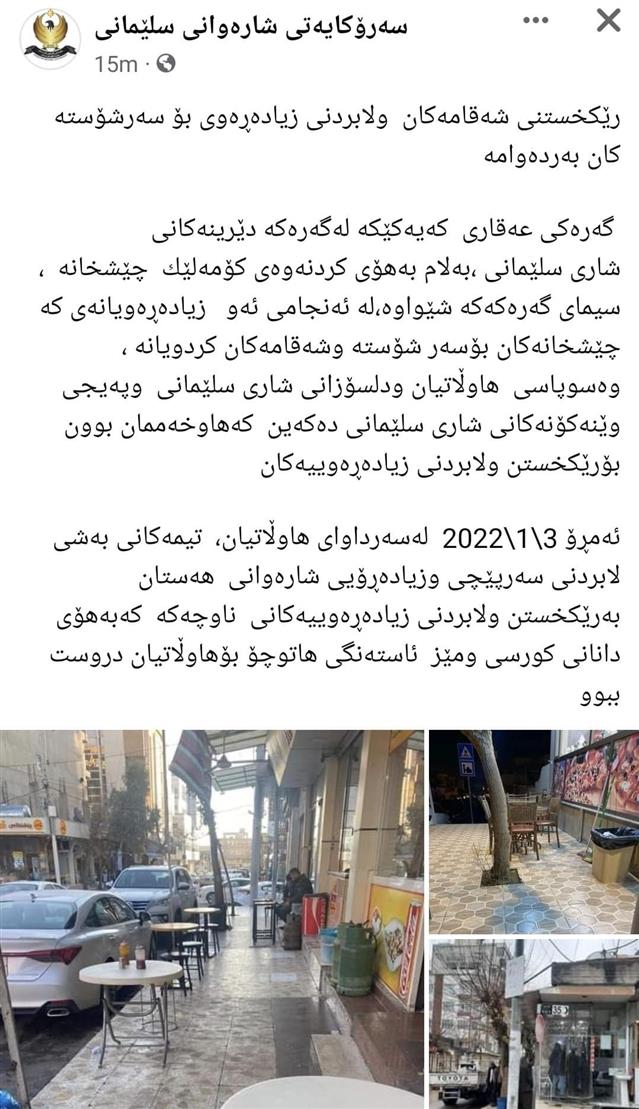Open the storefront photo with Toyota pickup
Image resolution: width=639 pixels, height=1109 pixels.
[533, 1023]
